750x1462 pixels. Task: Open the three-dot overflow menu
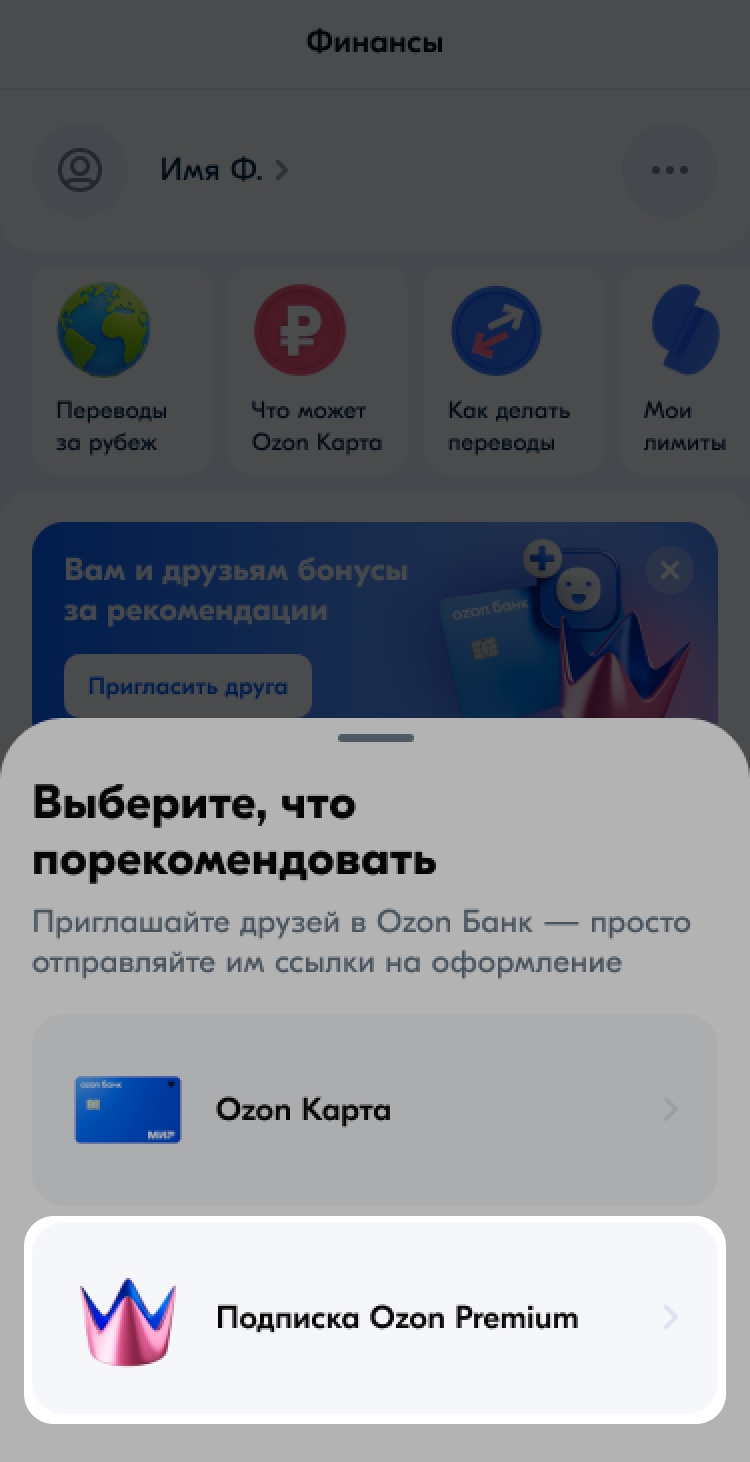669,170
